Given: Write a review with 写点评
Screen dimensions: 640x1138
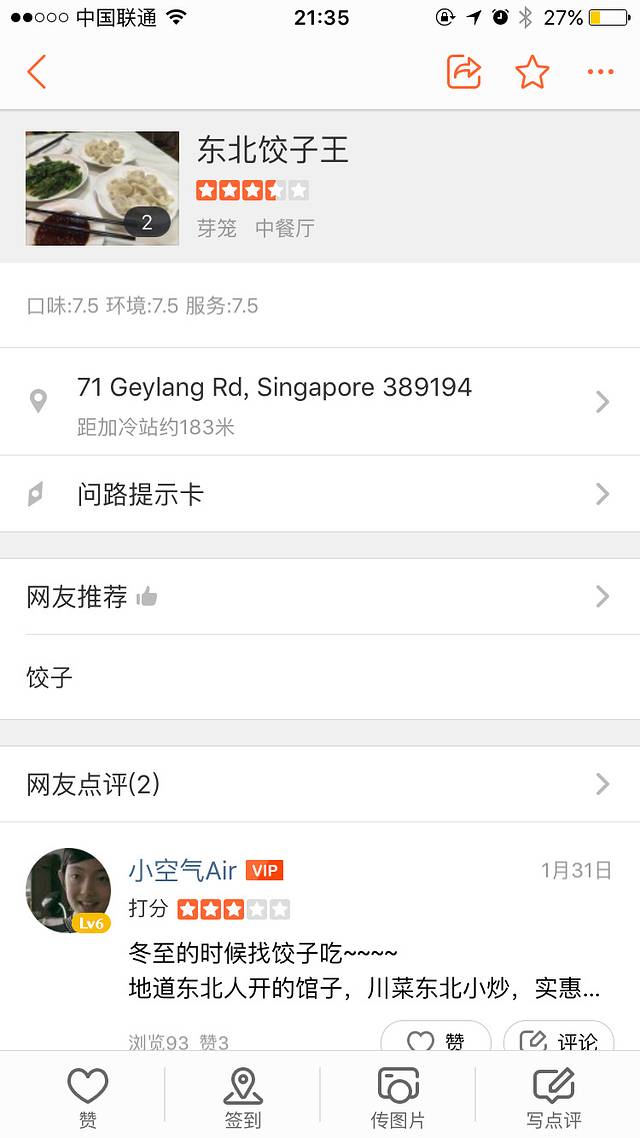Looking at the screenshot, I should pyautogui.click(x=553, y=1096).
